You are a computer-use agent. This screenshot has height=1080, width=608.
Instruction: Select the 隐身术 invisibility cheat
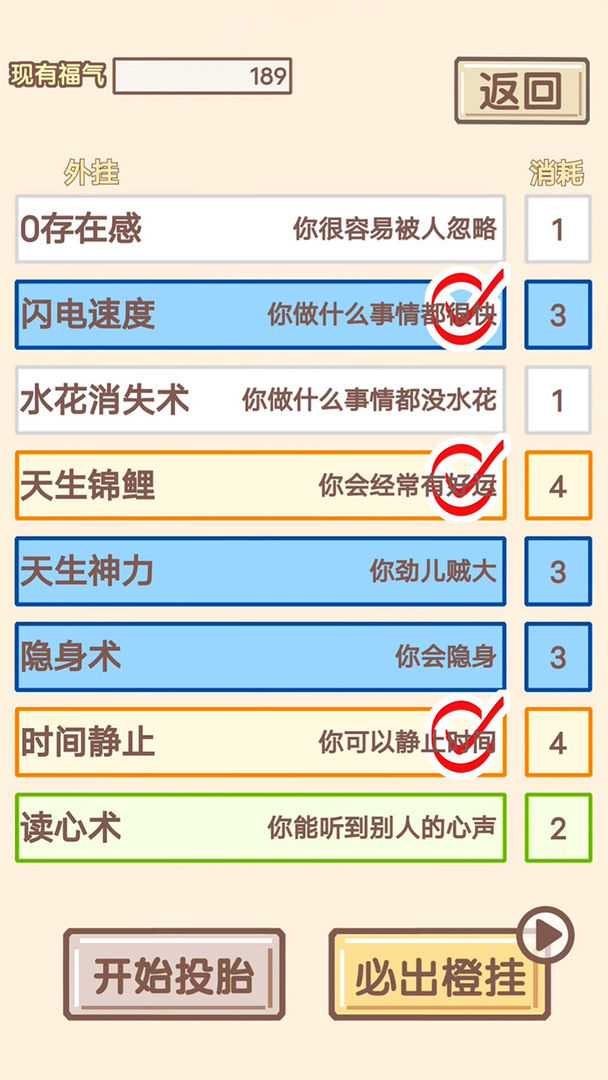tap(260, 657)
